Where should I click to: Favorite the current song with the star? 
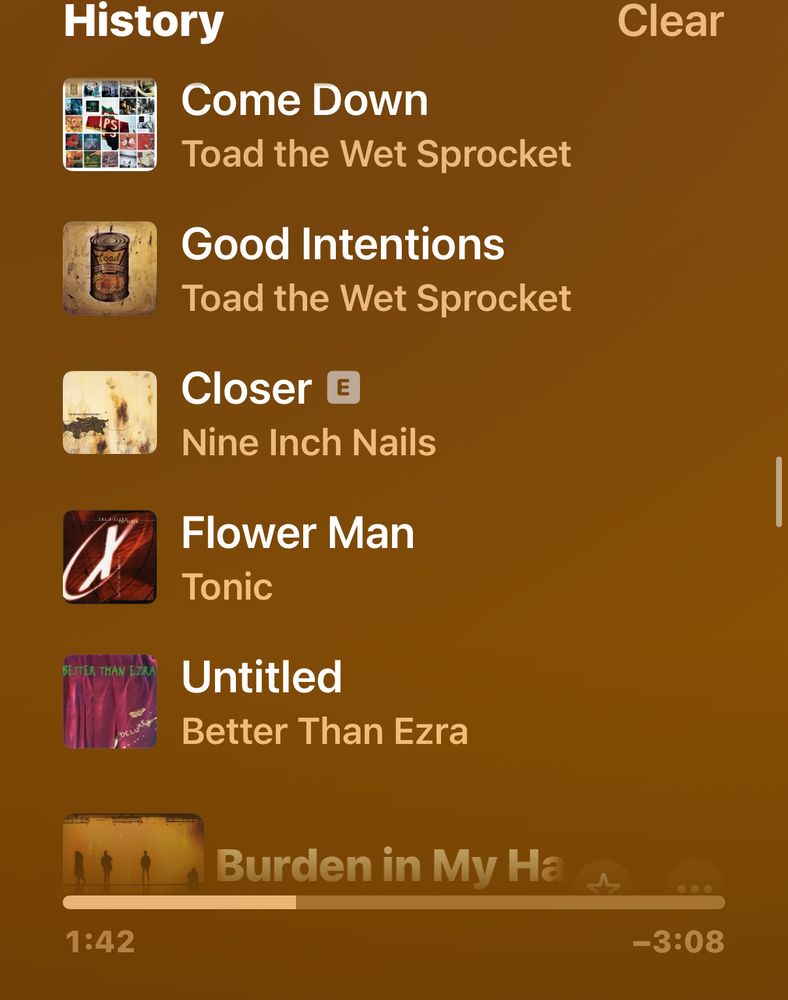(603, 884)
